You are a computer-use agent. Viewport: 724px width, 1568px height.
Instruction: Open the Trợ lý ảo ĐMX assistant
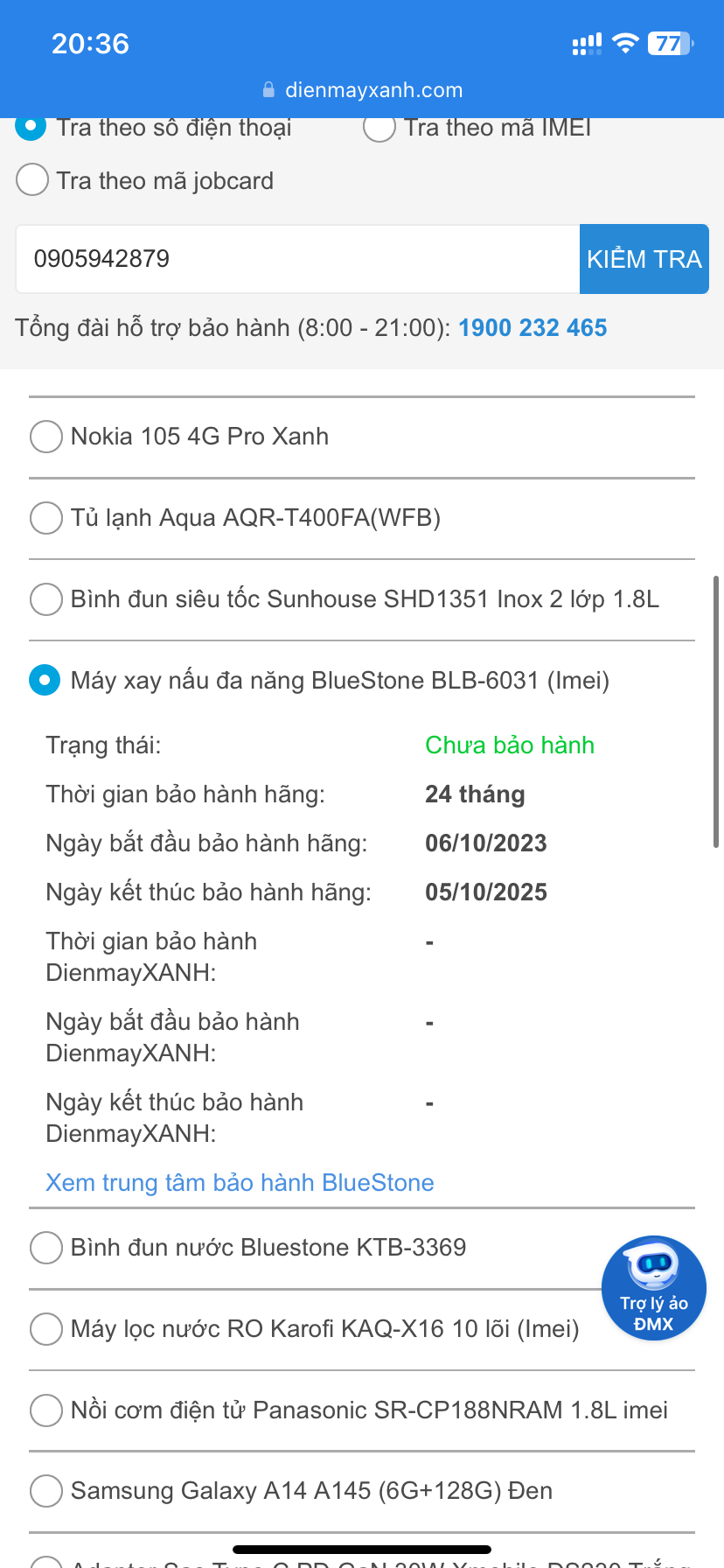pyautogui.click(x=653, y=1287)
